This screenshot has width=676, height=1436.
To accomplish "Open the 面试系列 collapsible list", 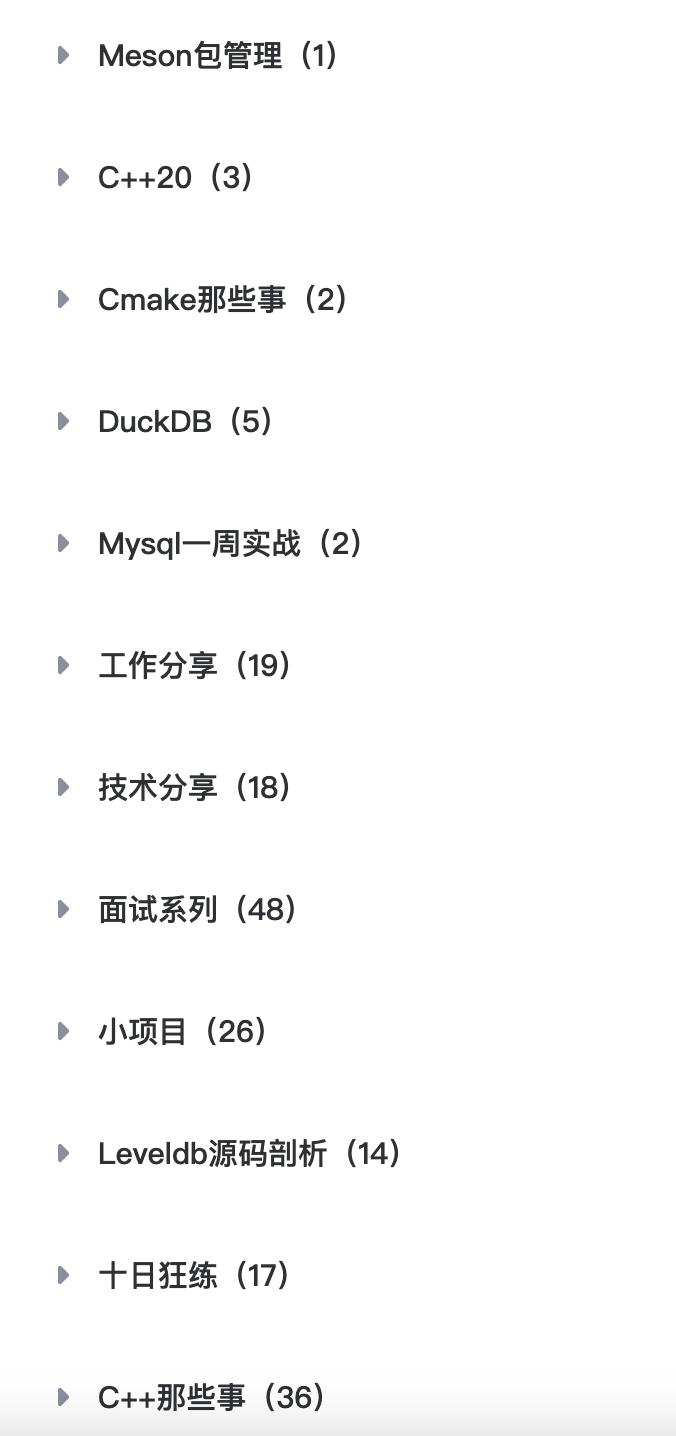I will tap(64, 909).
